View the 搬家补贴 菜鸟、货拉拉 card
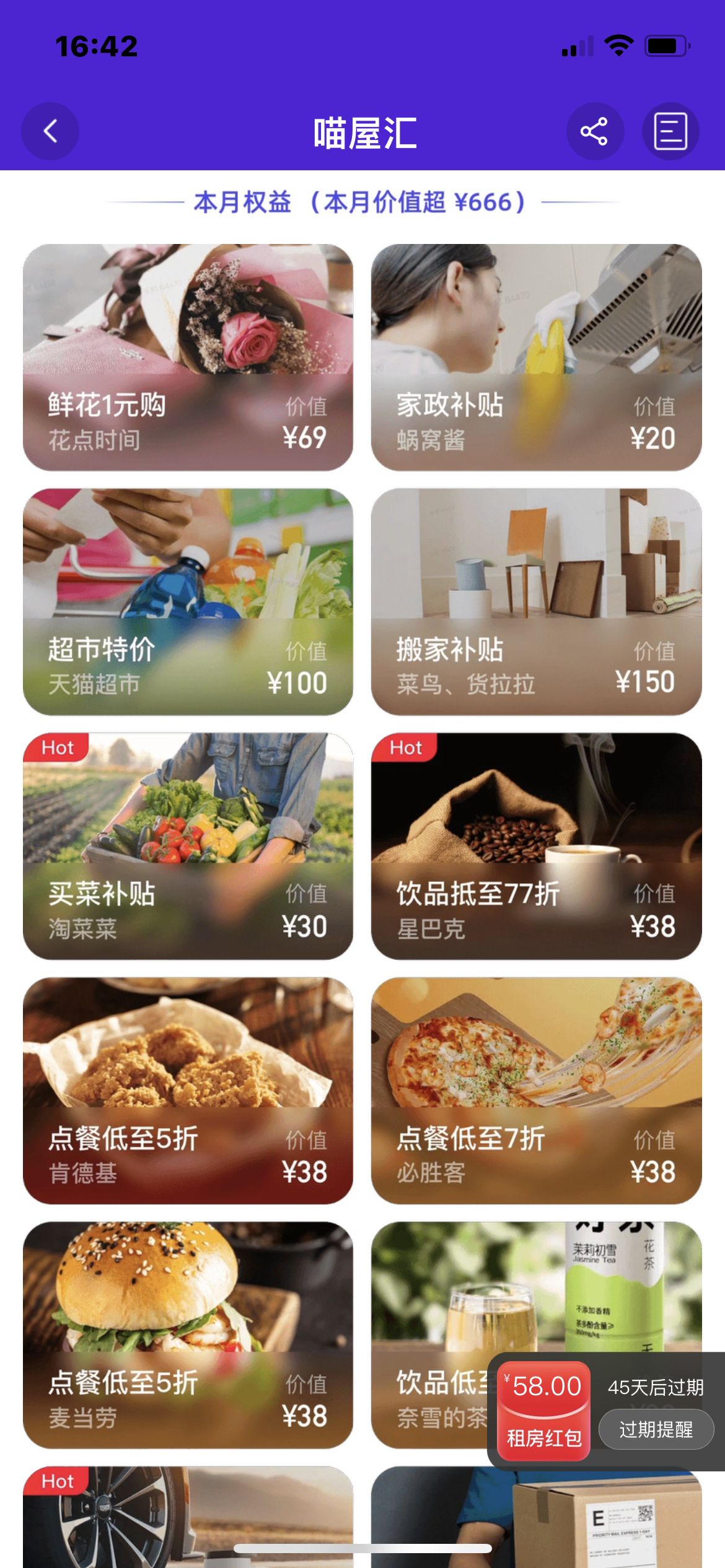725x1568 pixels. (x=536, y=601)
